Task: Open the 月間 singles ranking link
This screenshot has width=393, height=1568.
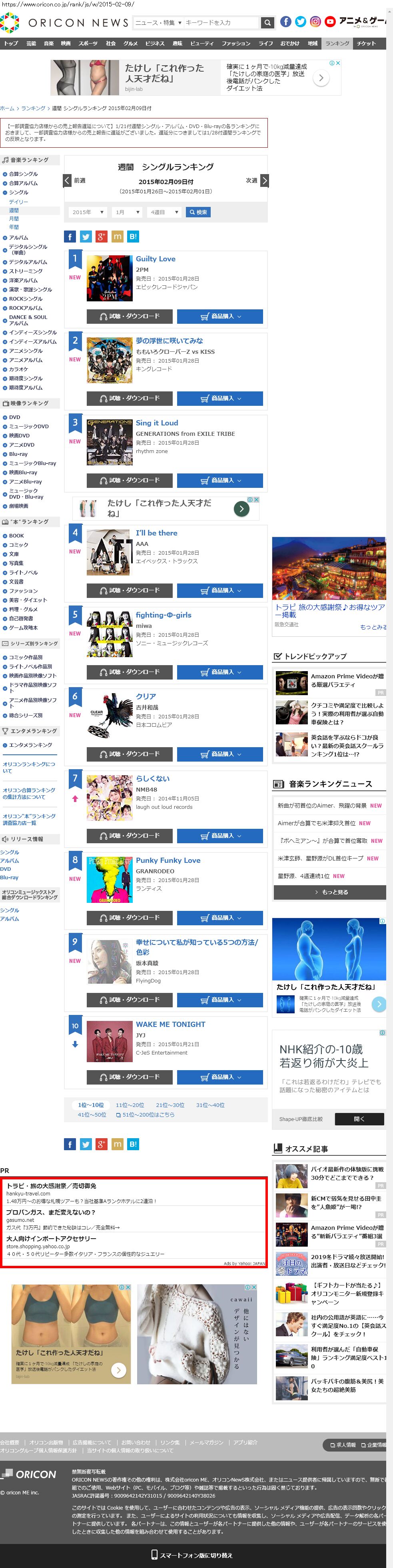Action: [x=13, y=219]
